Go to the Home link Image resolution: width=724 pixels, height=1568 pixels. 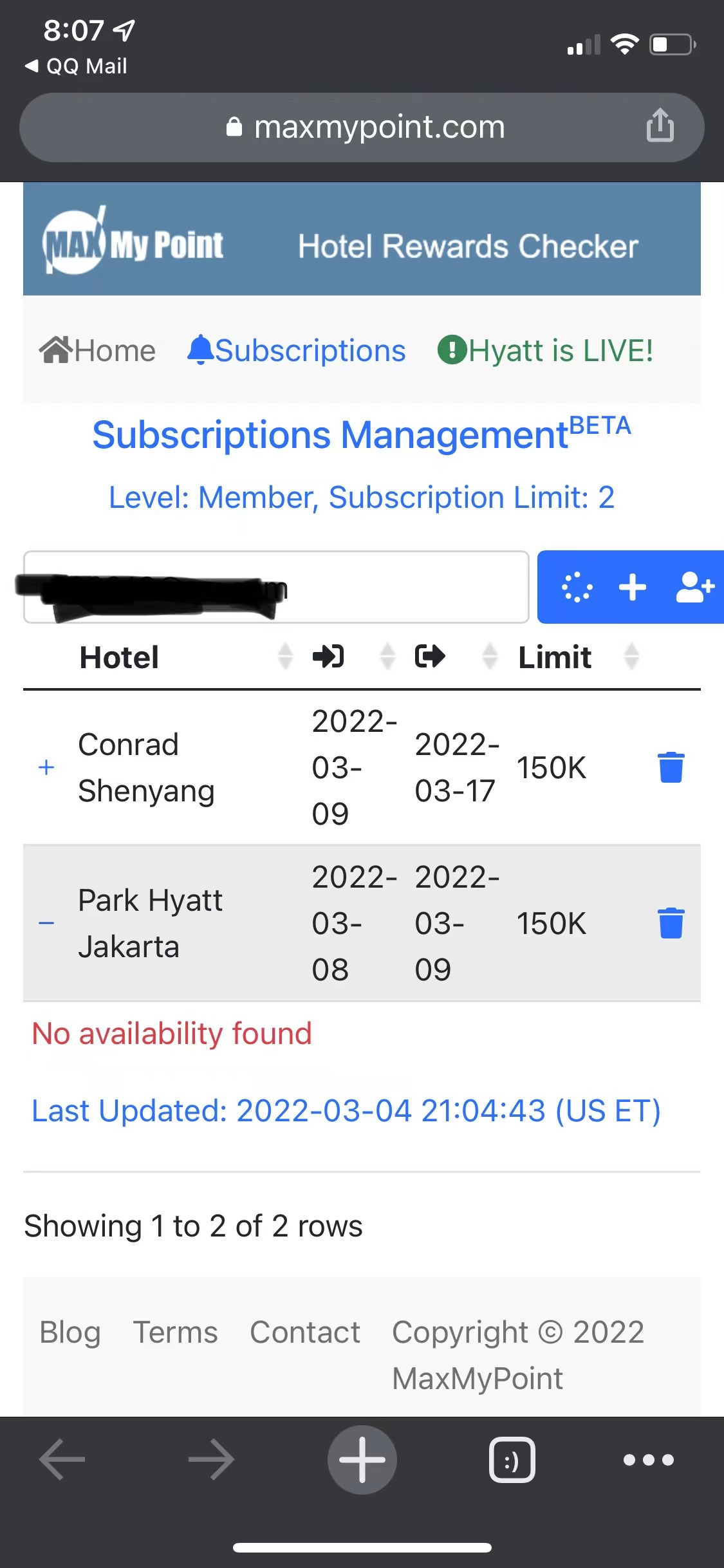click(97, 351)
